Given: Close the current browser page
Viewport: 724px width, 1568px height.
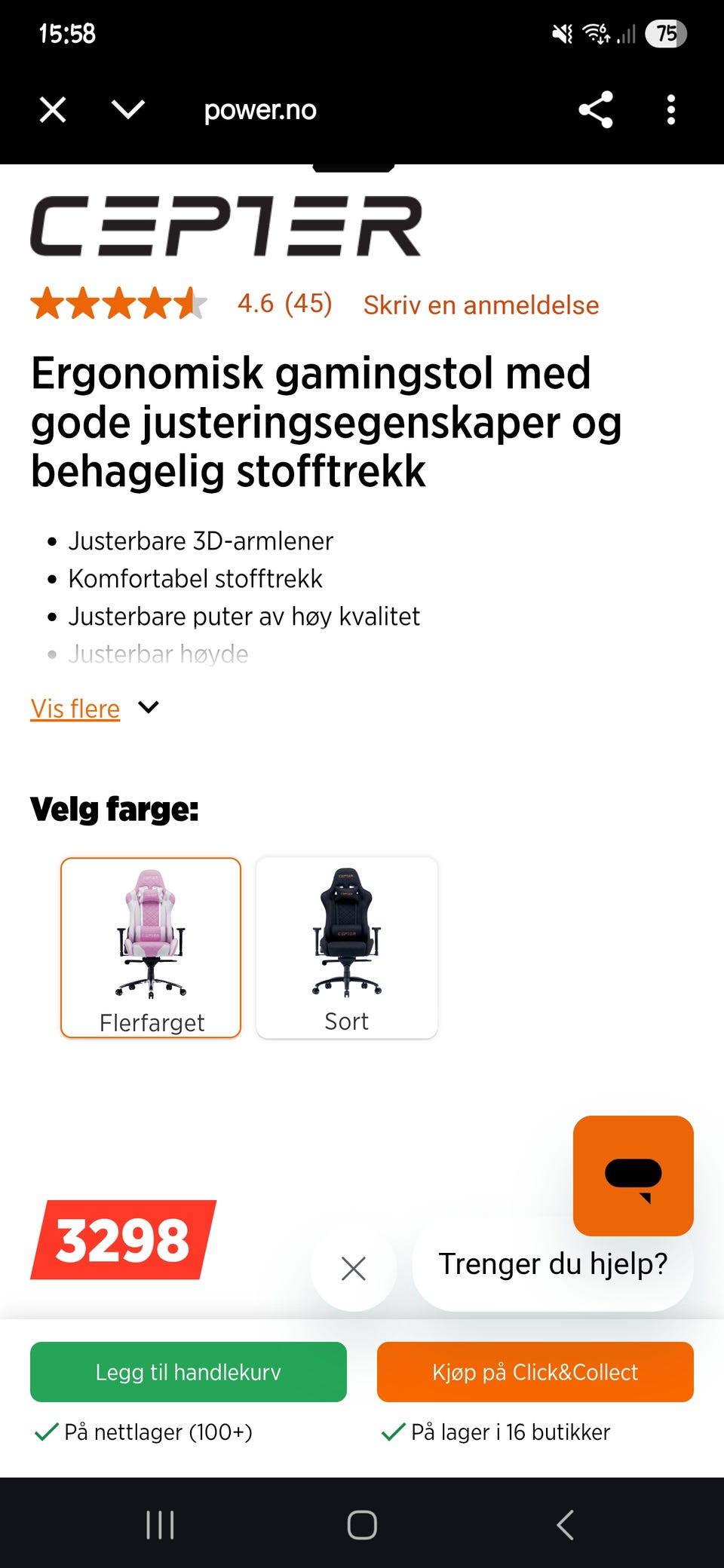Looking at the screenshot, I should 51,109.
